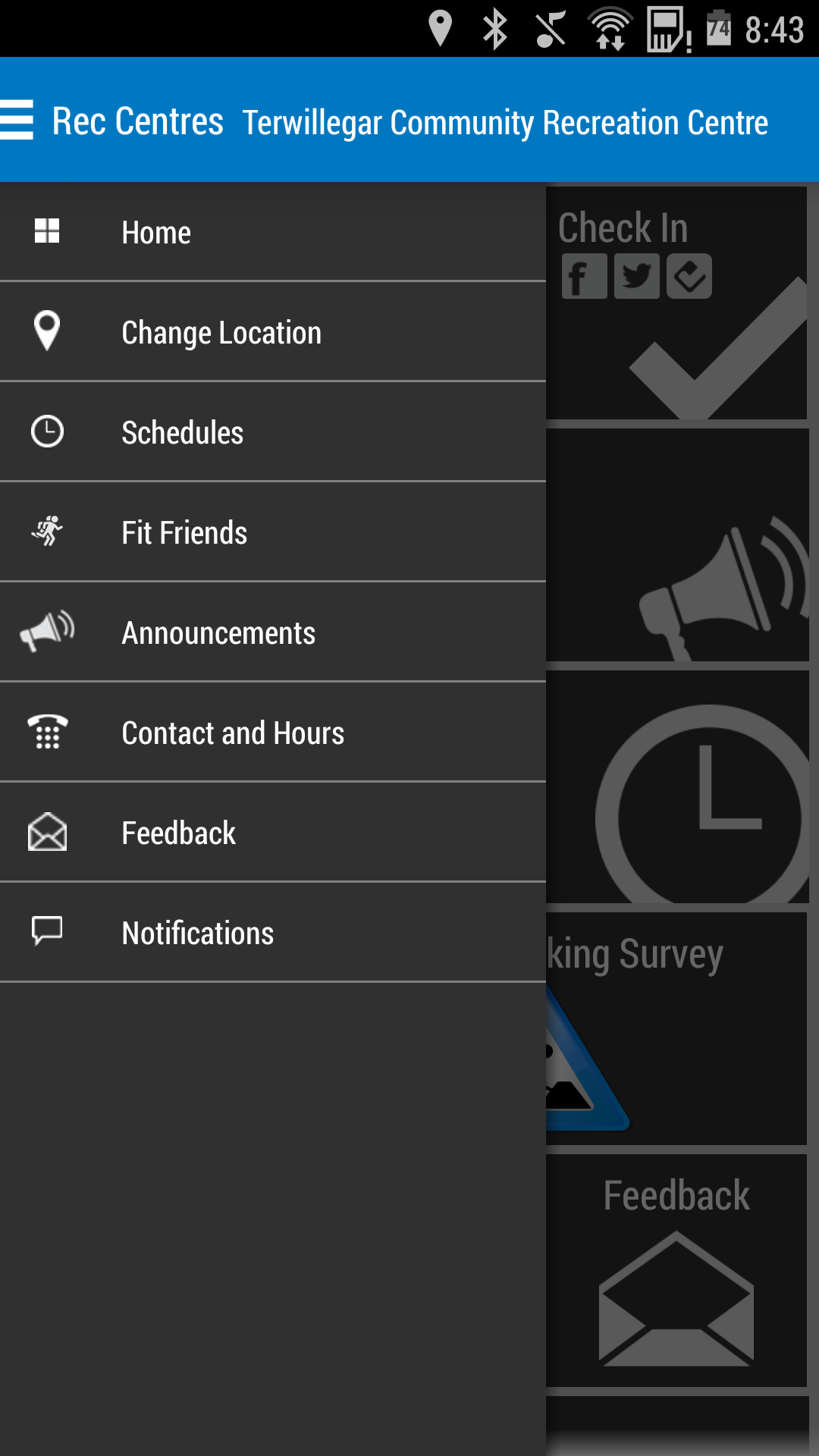Tap the hamburger menu button
Image resolution: width=819 pixels, height=1456 pixels.
(18, 121)
